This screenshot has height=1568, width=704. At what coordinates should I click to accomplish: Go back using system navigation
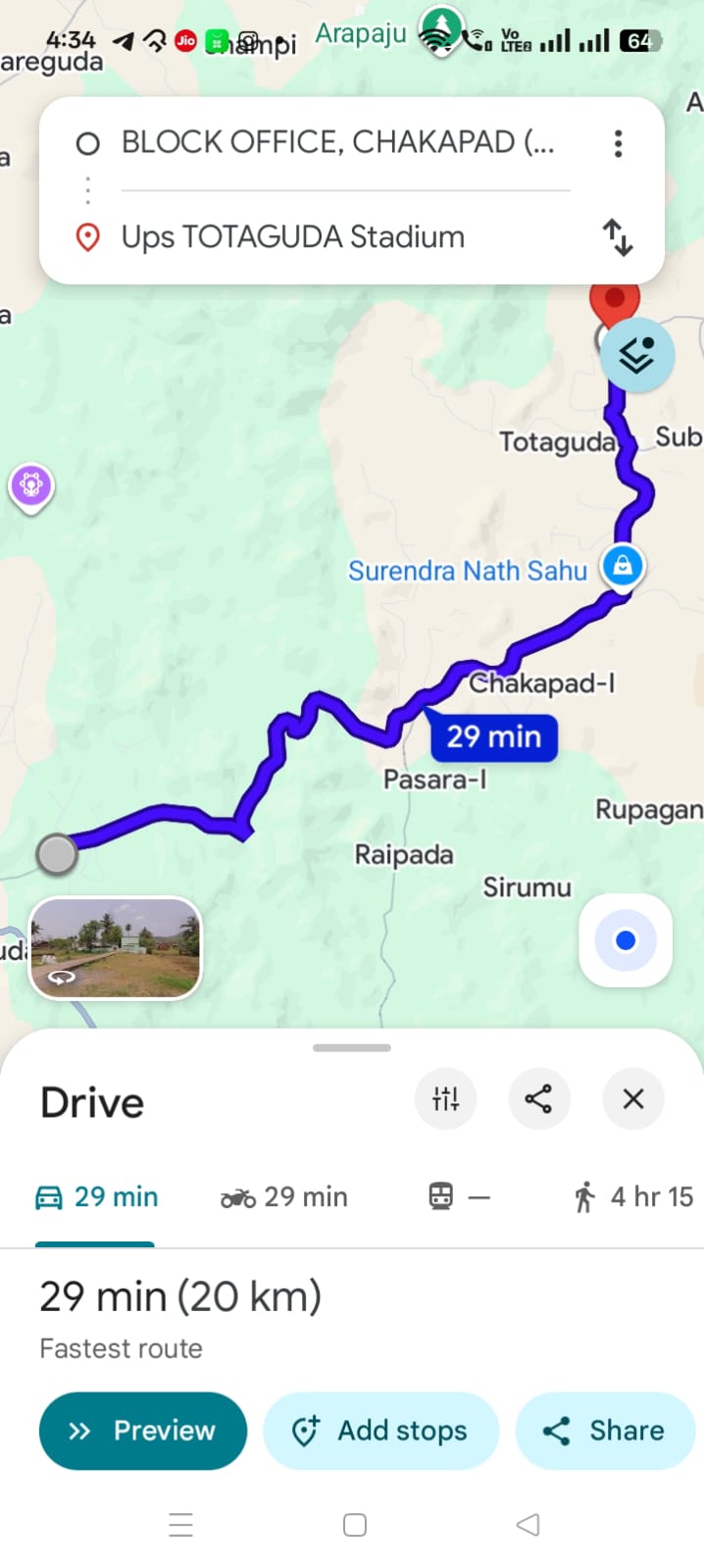528,1524
